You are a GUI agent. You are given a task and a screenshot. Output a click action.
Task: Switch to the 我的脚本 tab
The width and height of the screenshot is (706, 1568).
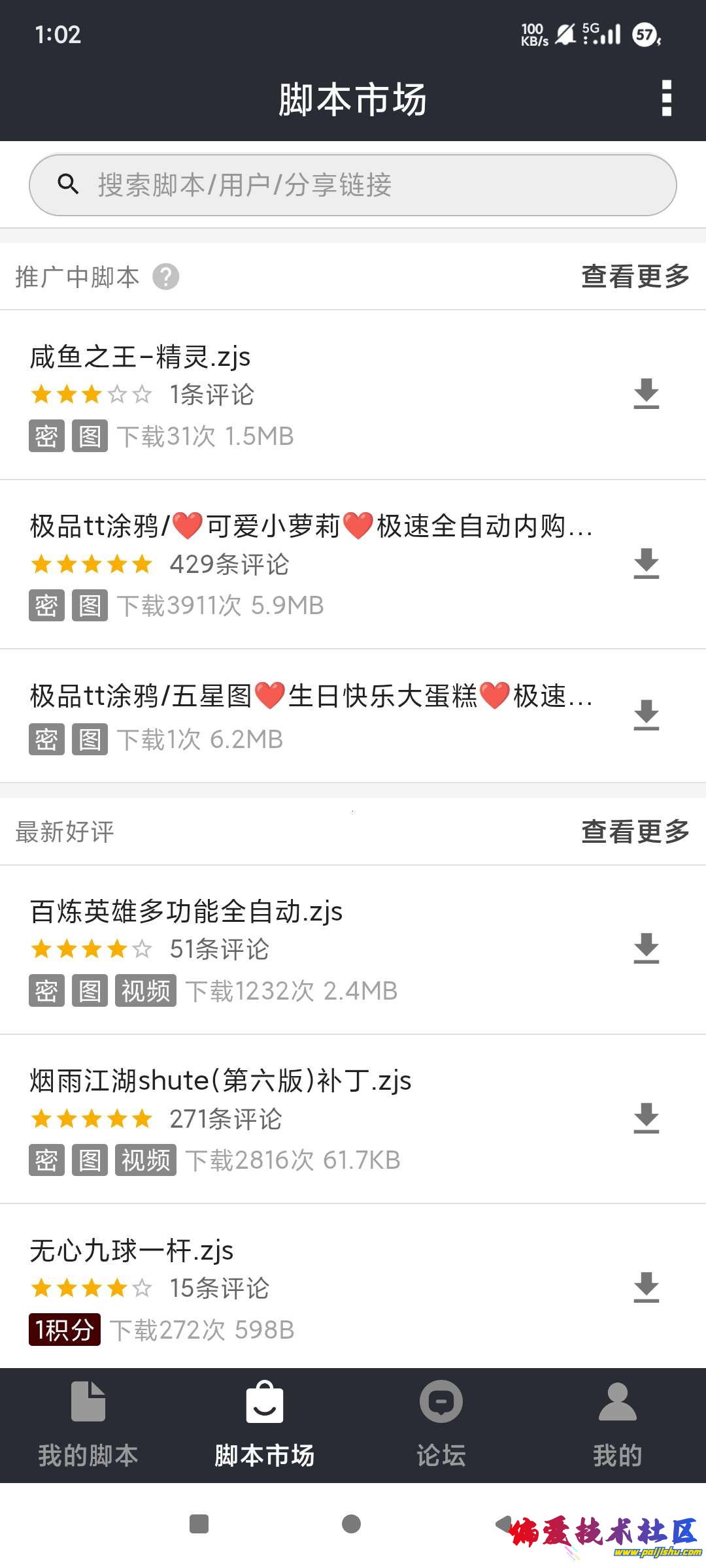click(x=88, y=1424)
